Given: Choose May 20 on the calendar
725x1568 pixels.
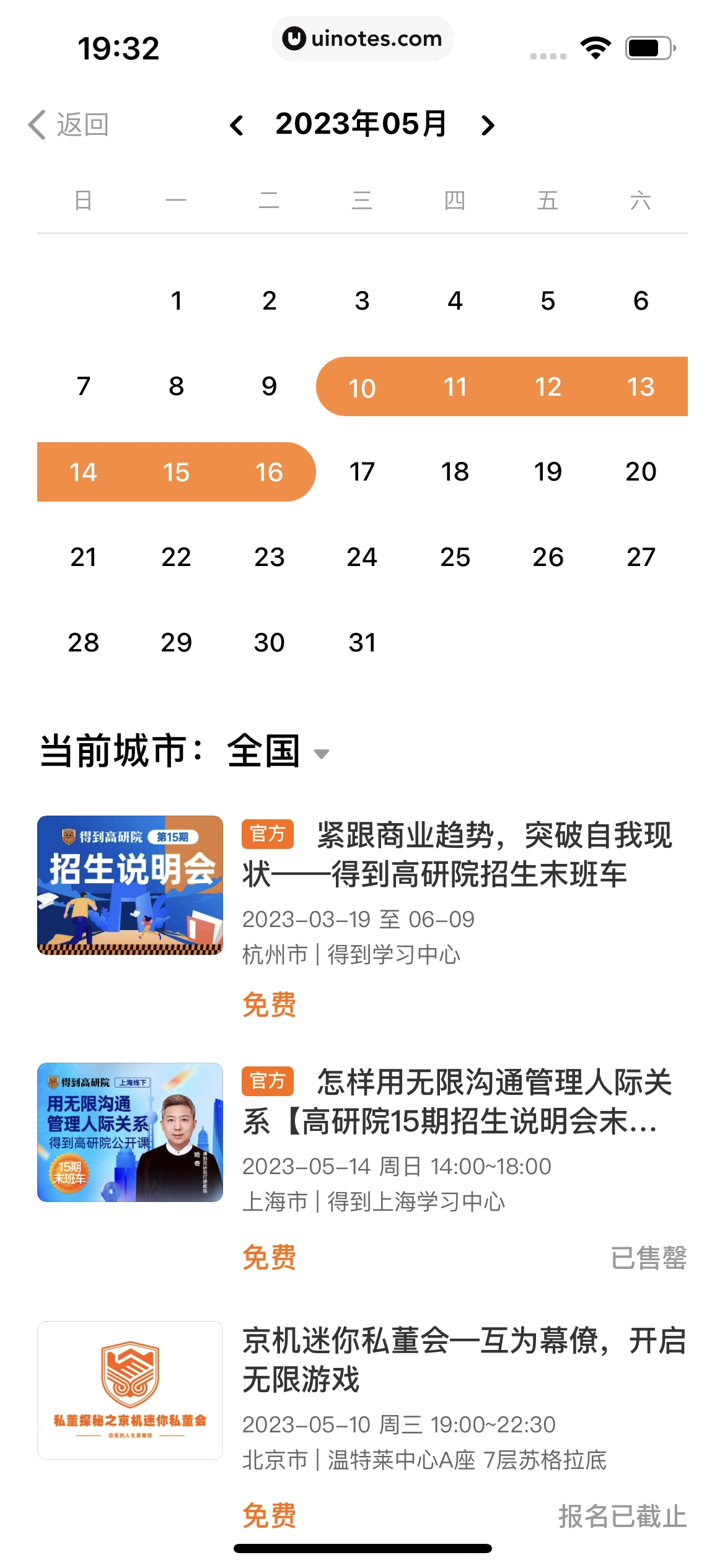Looking at the screenshot, I should 641,472.
